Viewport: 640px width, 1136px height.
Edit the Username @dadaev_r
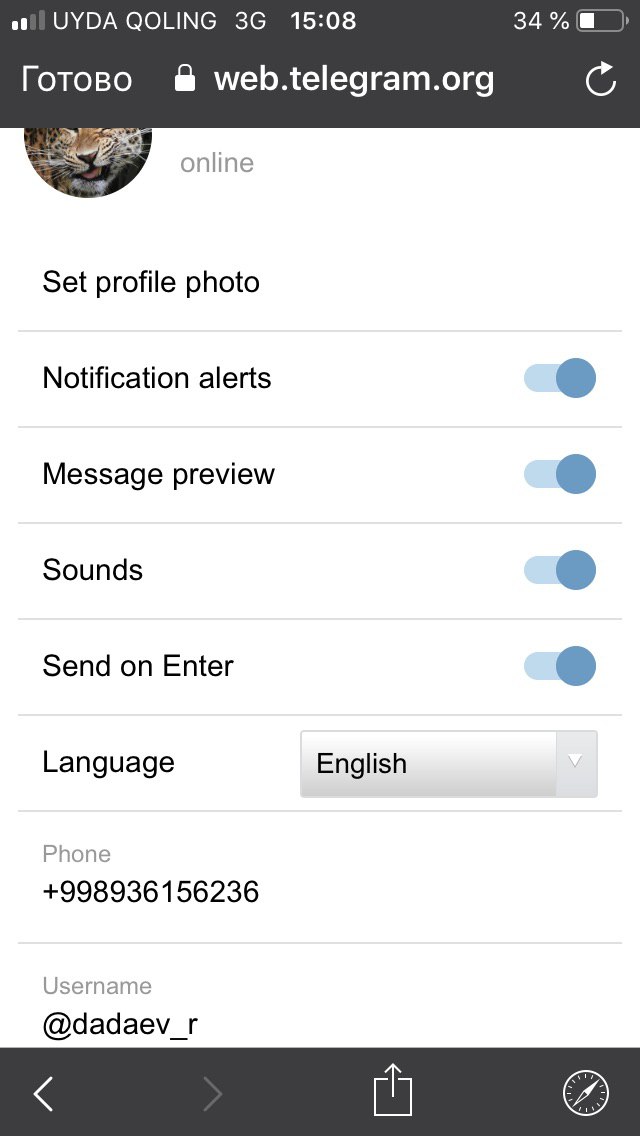[x=320, y=1003]
